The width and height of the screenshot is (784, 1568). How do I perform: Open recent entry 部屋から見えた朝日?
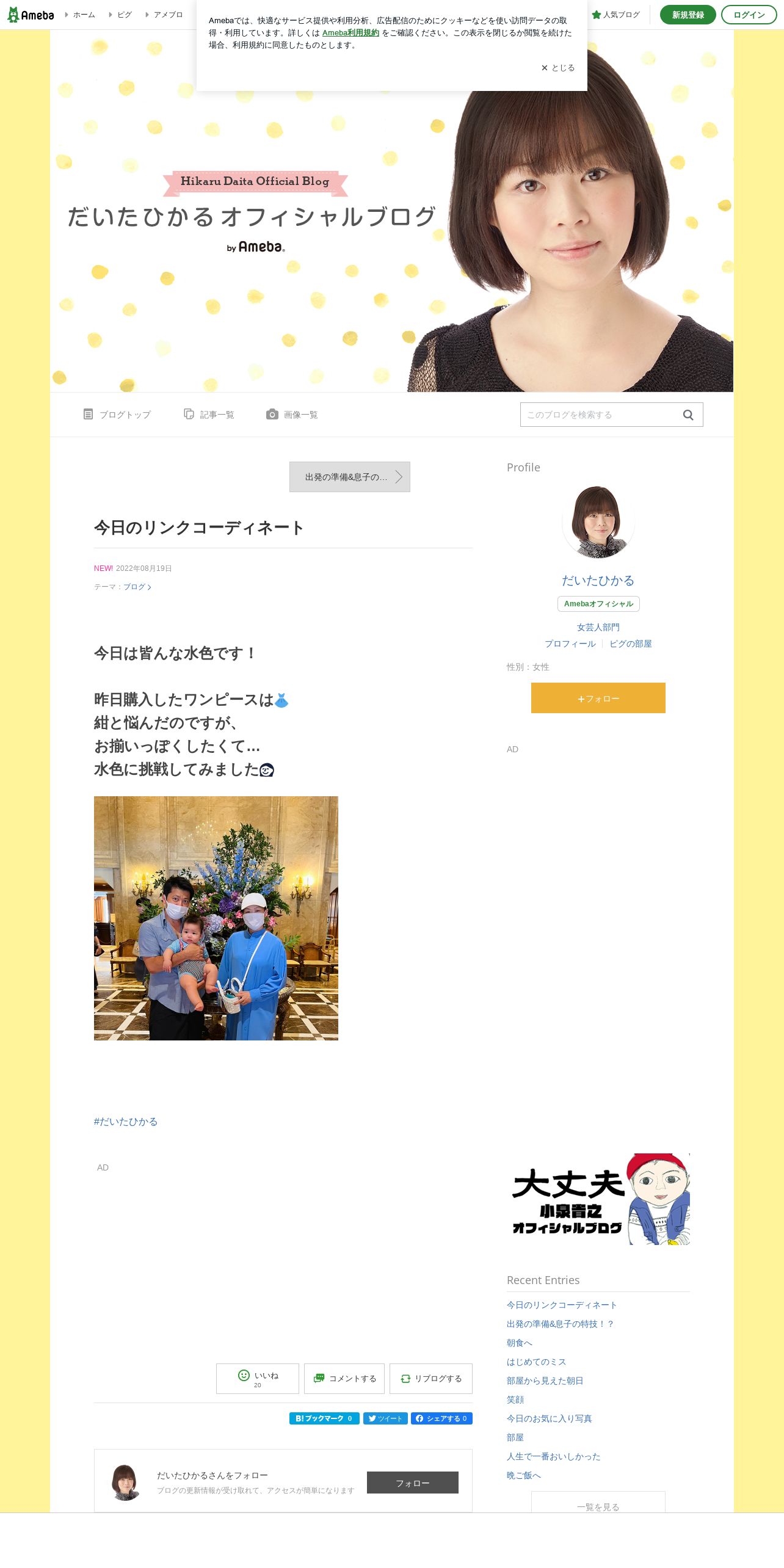coord(545,1381)
